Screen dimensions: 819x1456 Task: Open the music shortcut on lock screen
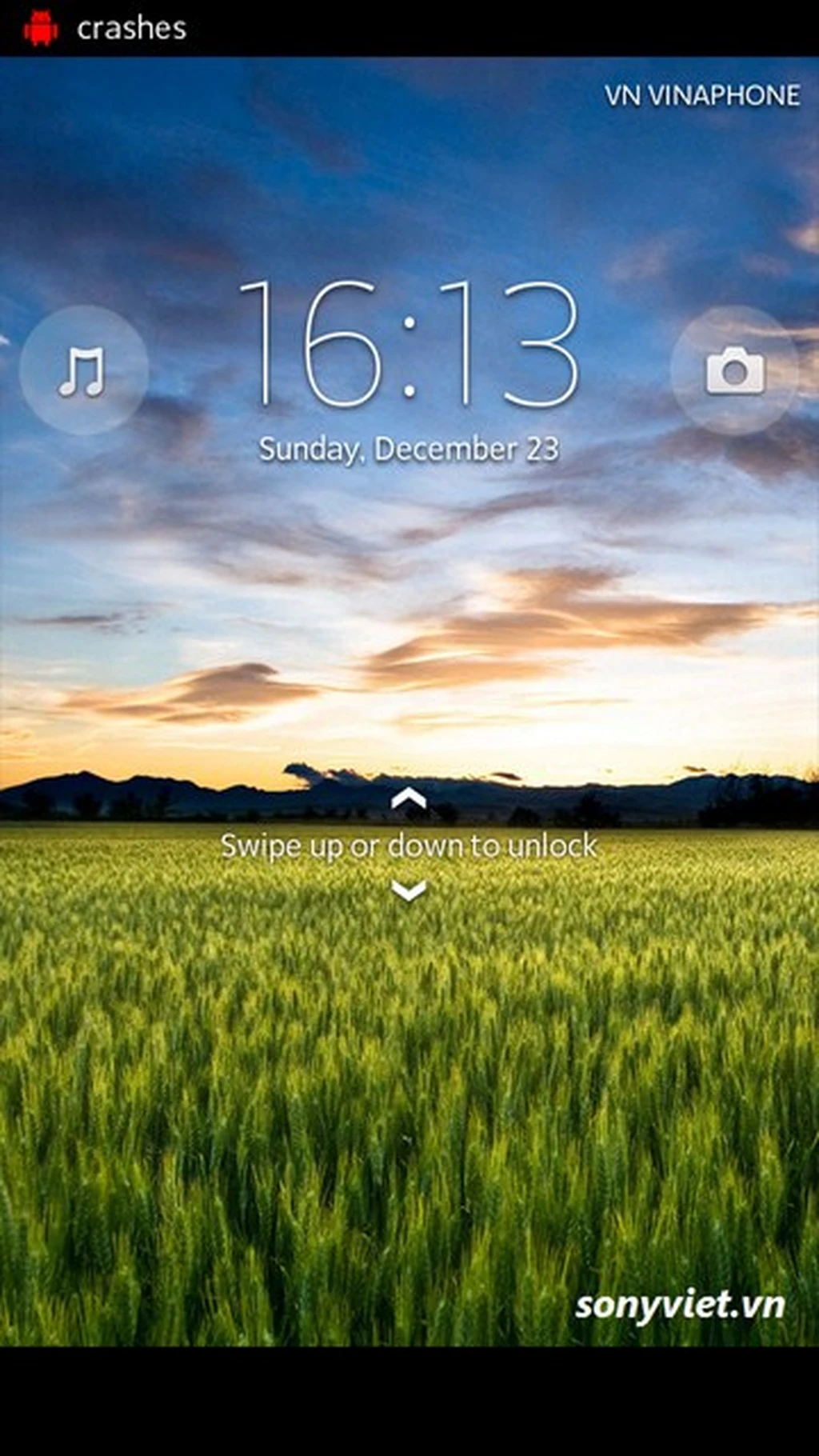[83, 370]
